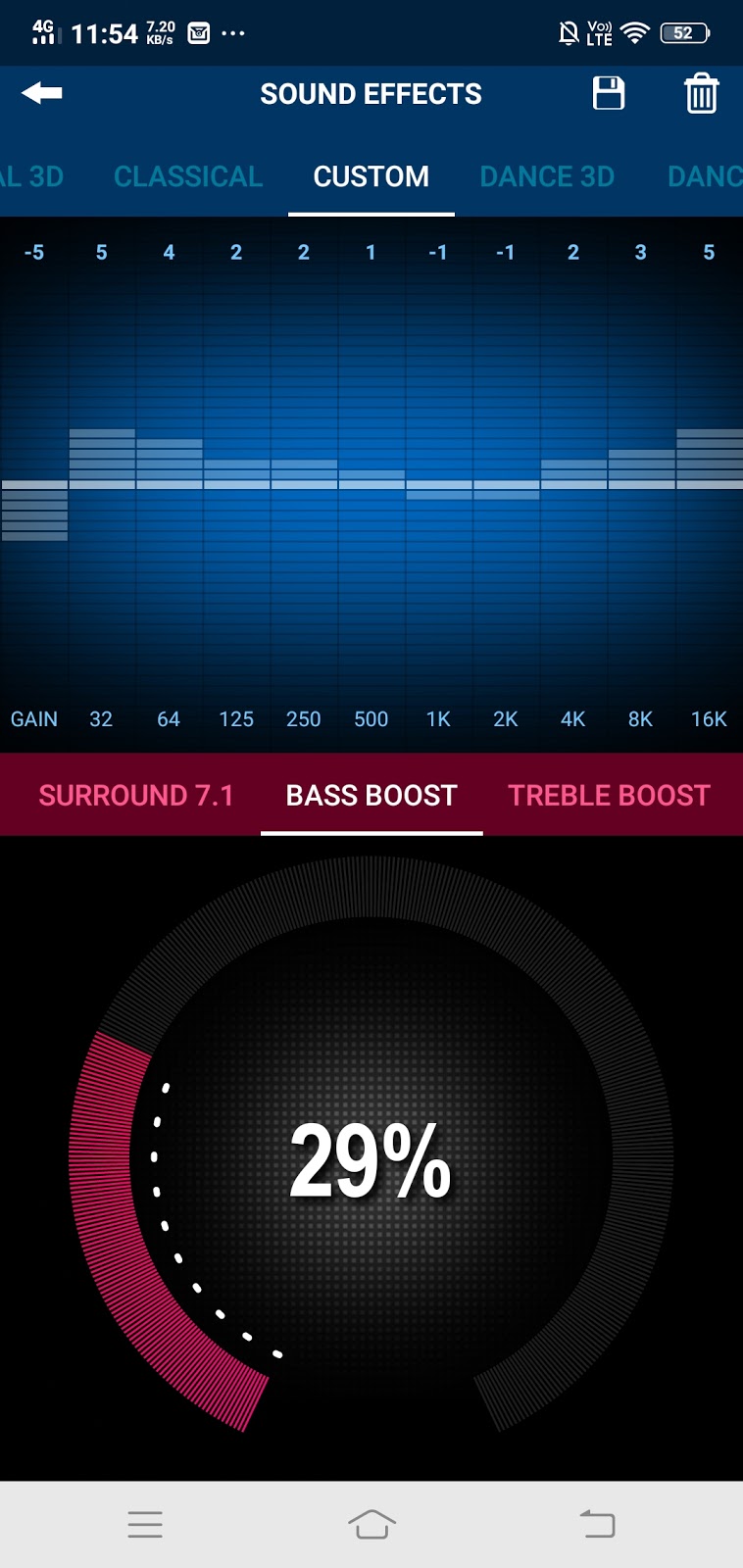Delete the preset with the trash icon
The height and width of the screenshot is (1568, 743).
click(701, 94)
